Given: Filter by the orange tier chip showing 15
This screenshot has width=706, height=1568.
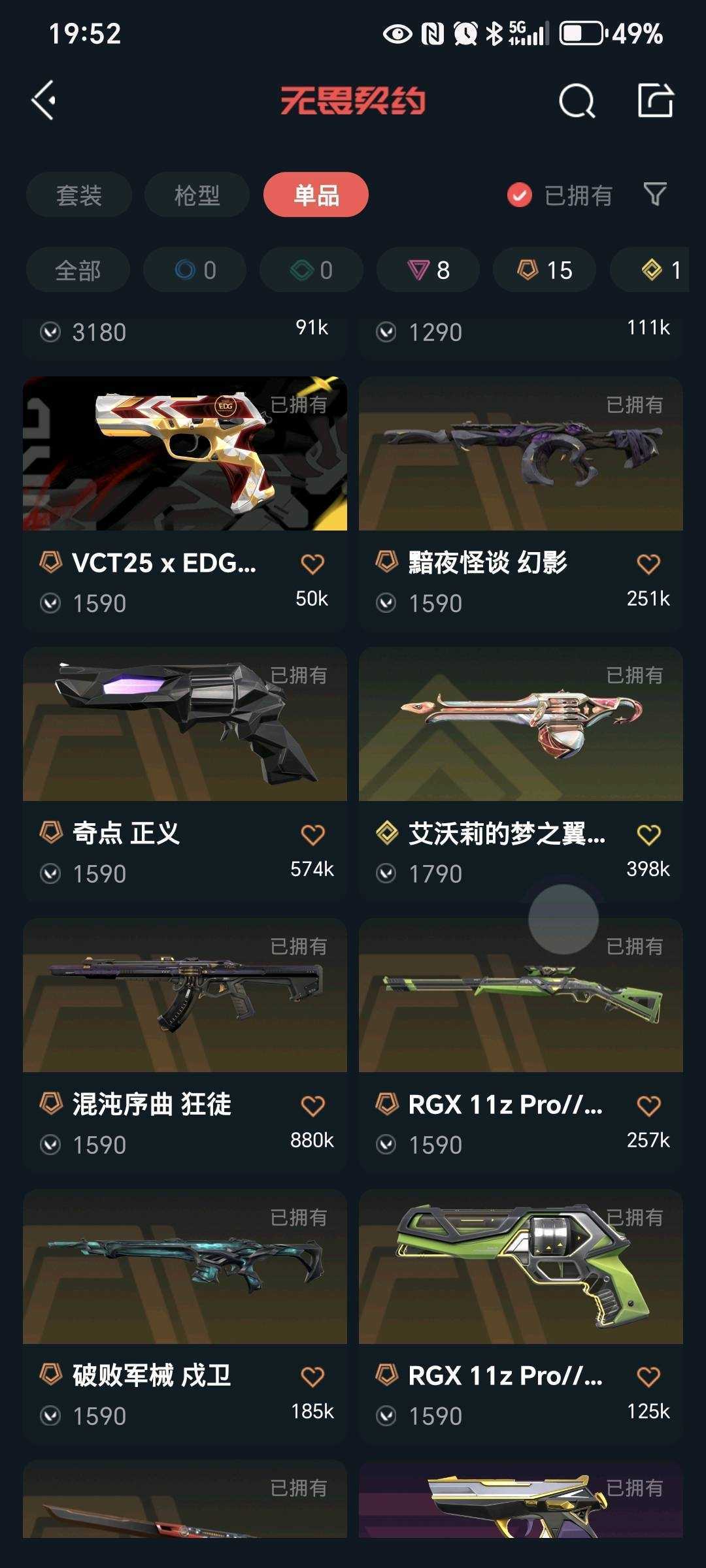Looking at the screenshot, I should [545, 270].
